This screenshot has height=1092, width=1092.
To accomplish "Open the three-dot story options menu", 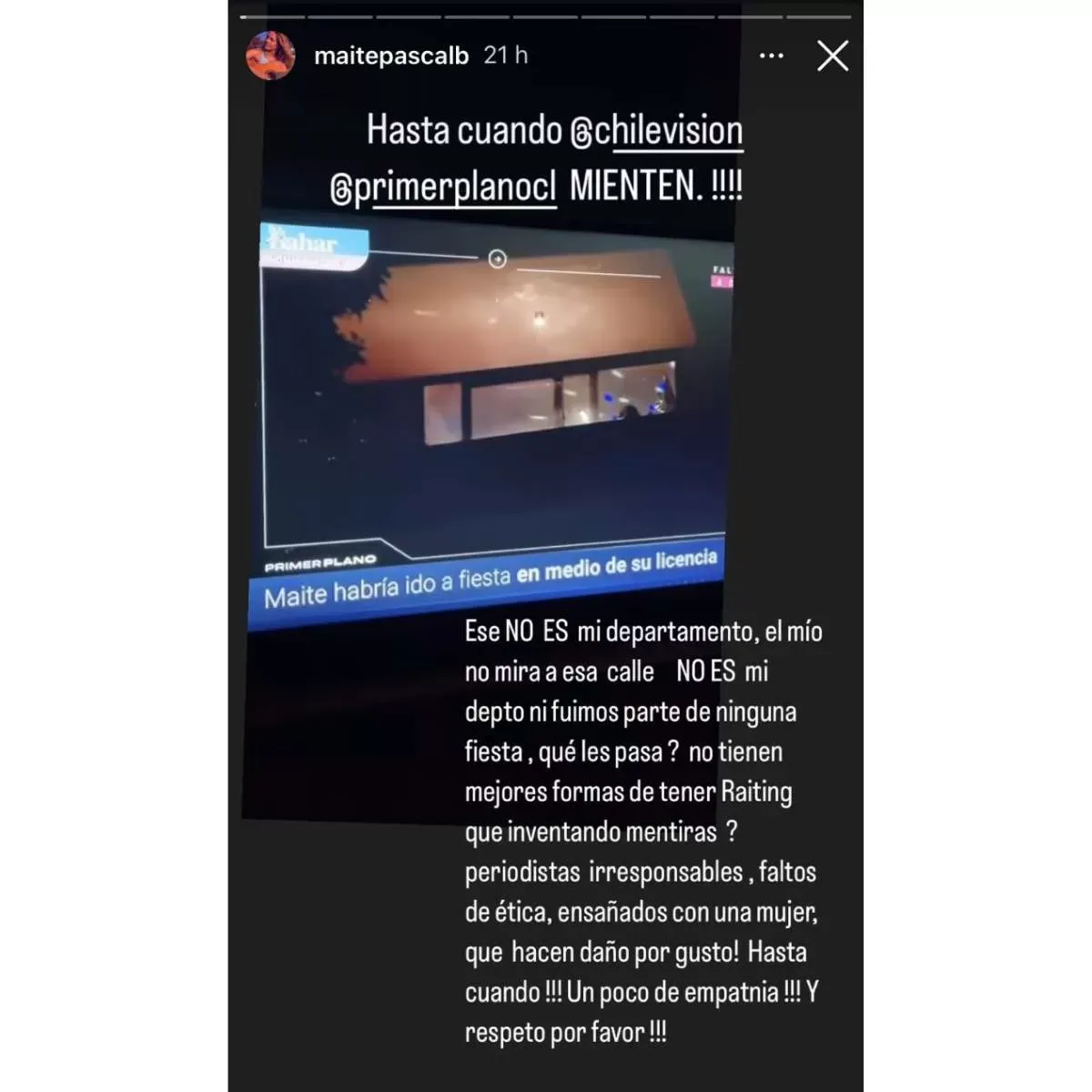I will (x=771, y=56).
